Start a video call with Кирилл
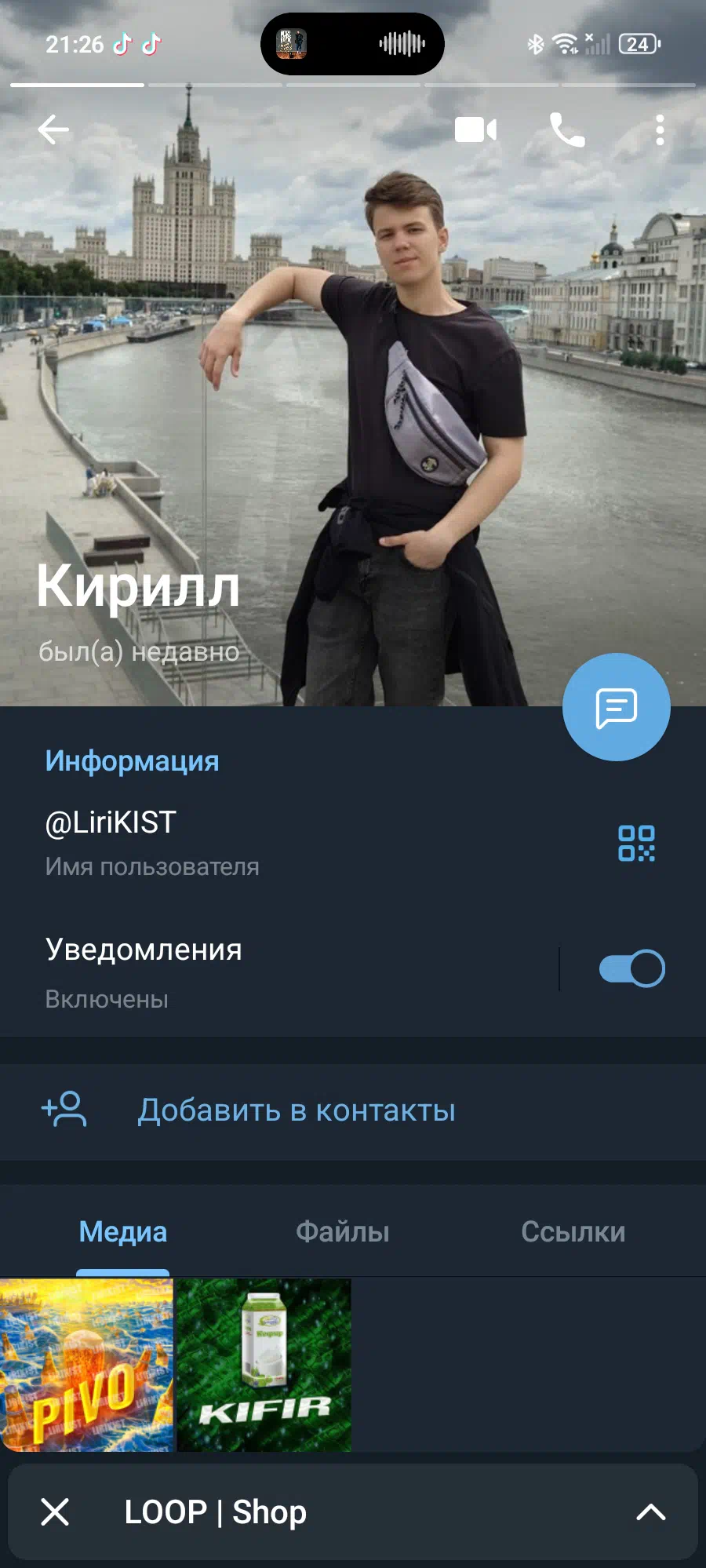The image size is (706, 1568). 475,129
